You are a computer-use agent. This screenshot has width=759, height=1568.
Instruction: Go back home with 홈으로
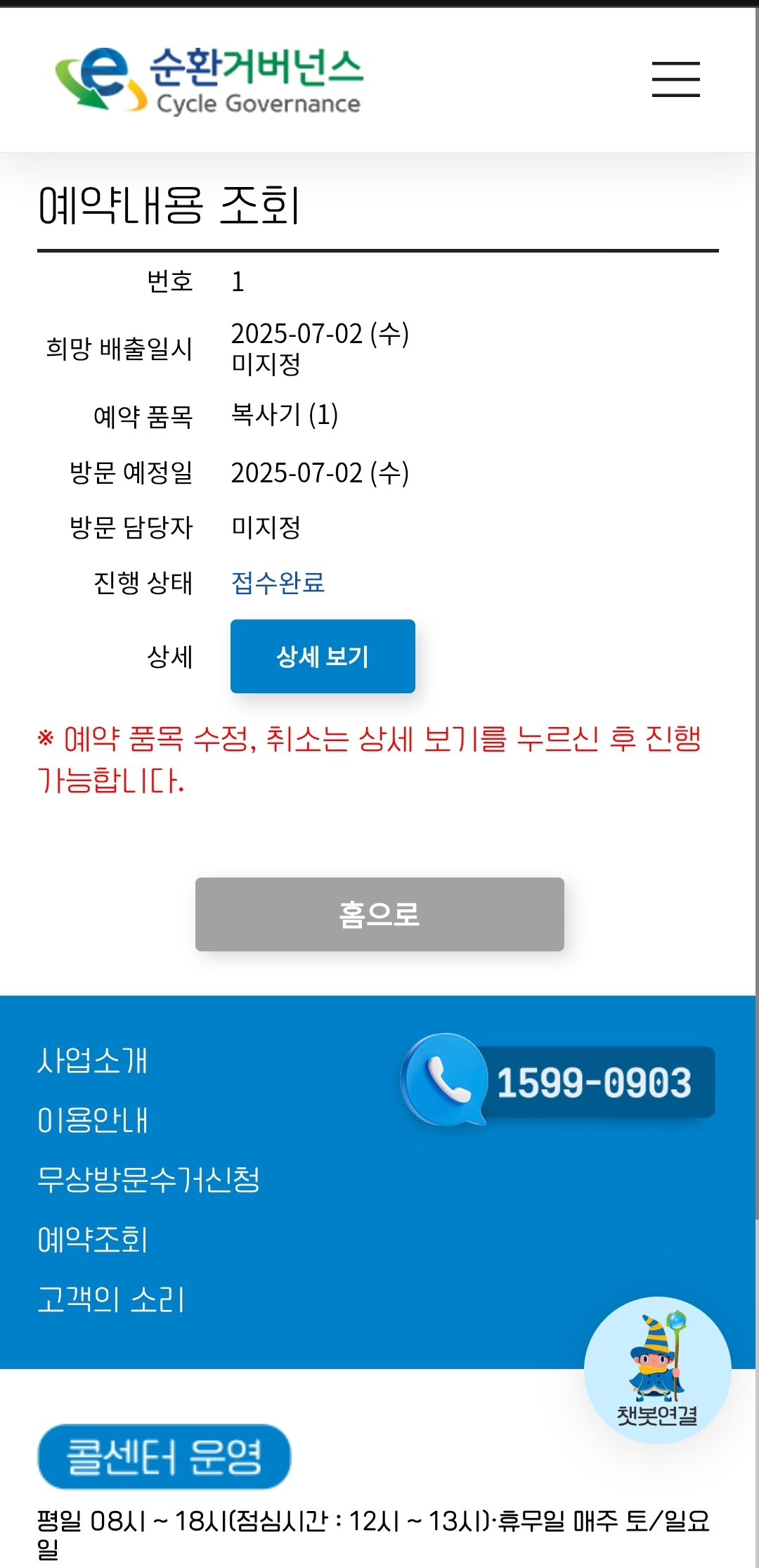tap(379, 914)
